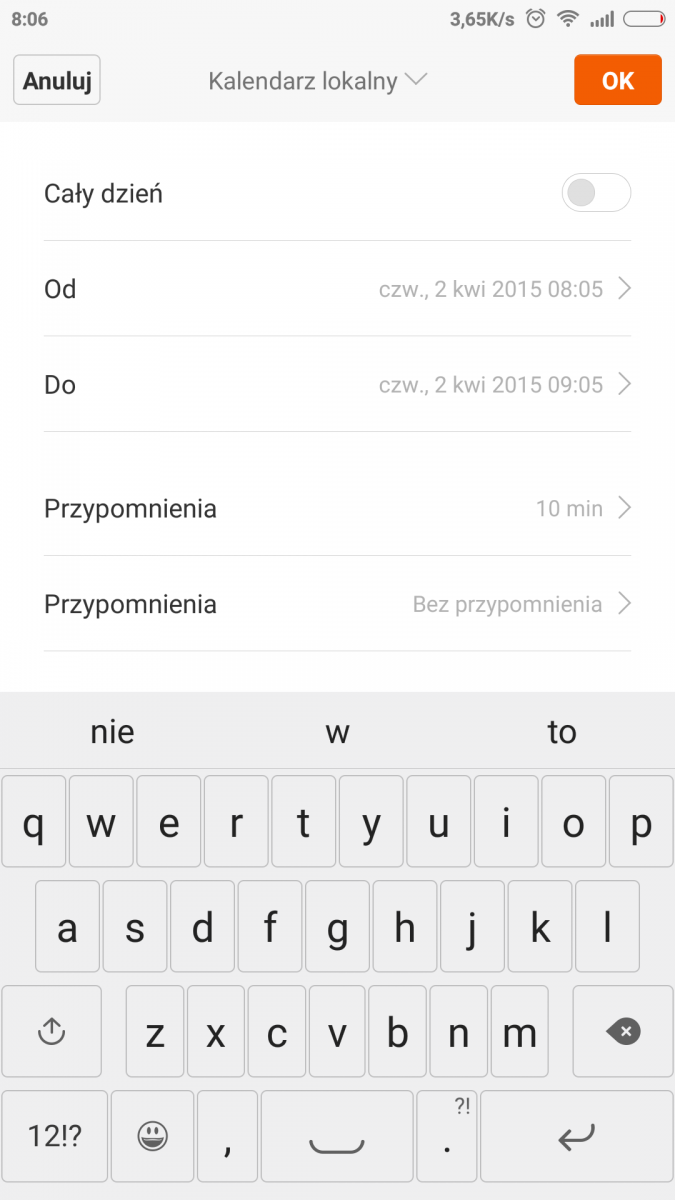Open the emoji keyboard
This screenshot has width=675, height=1200.
click(153, 1136)
